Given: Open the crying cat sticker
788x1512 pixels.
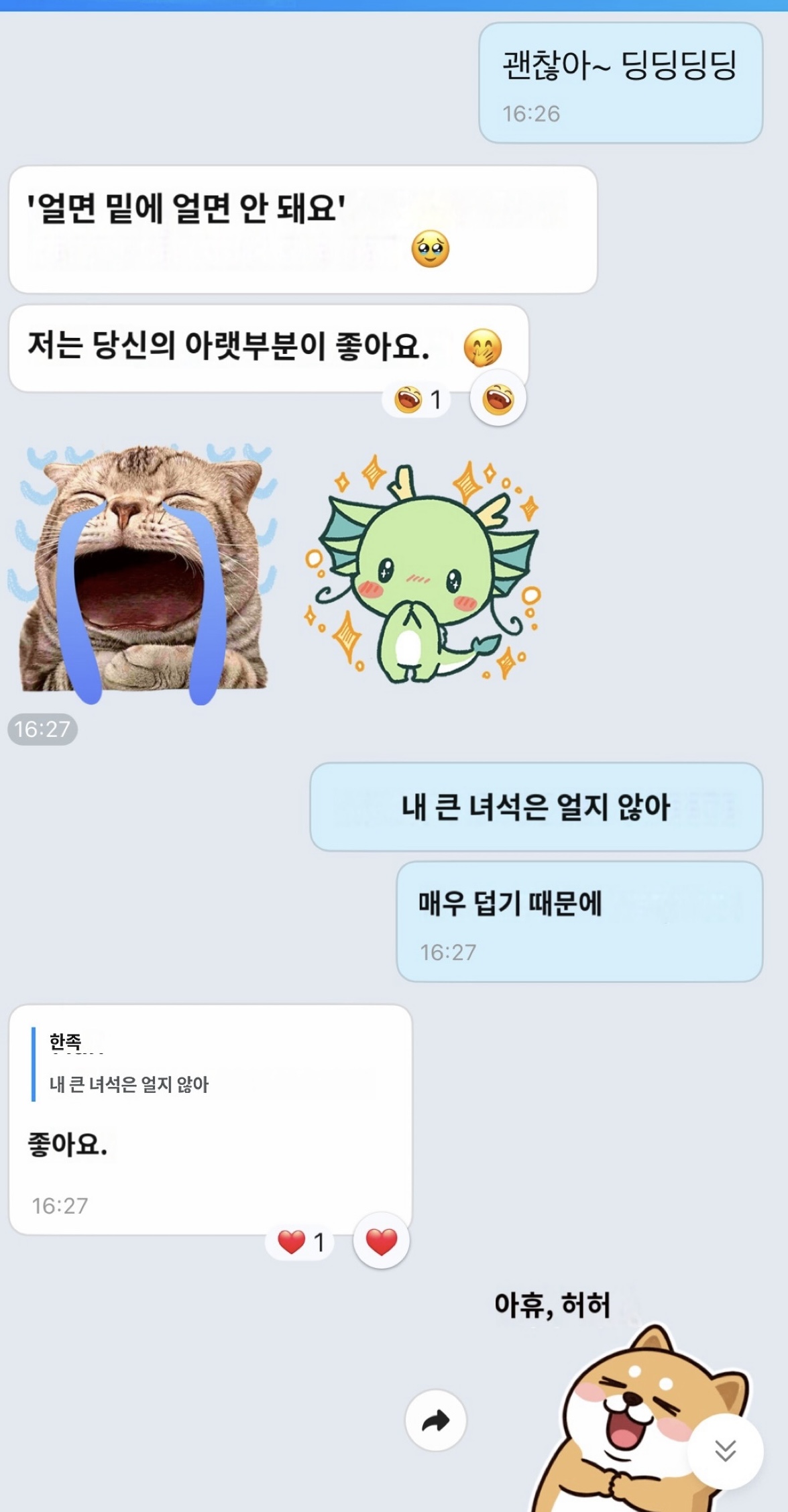Looking at the screenshot, I should point(143,575).
